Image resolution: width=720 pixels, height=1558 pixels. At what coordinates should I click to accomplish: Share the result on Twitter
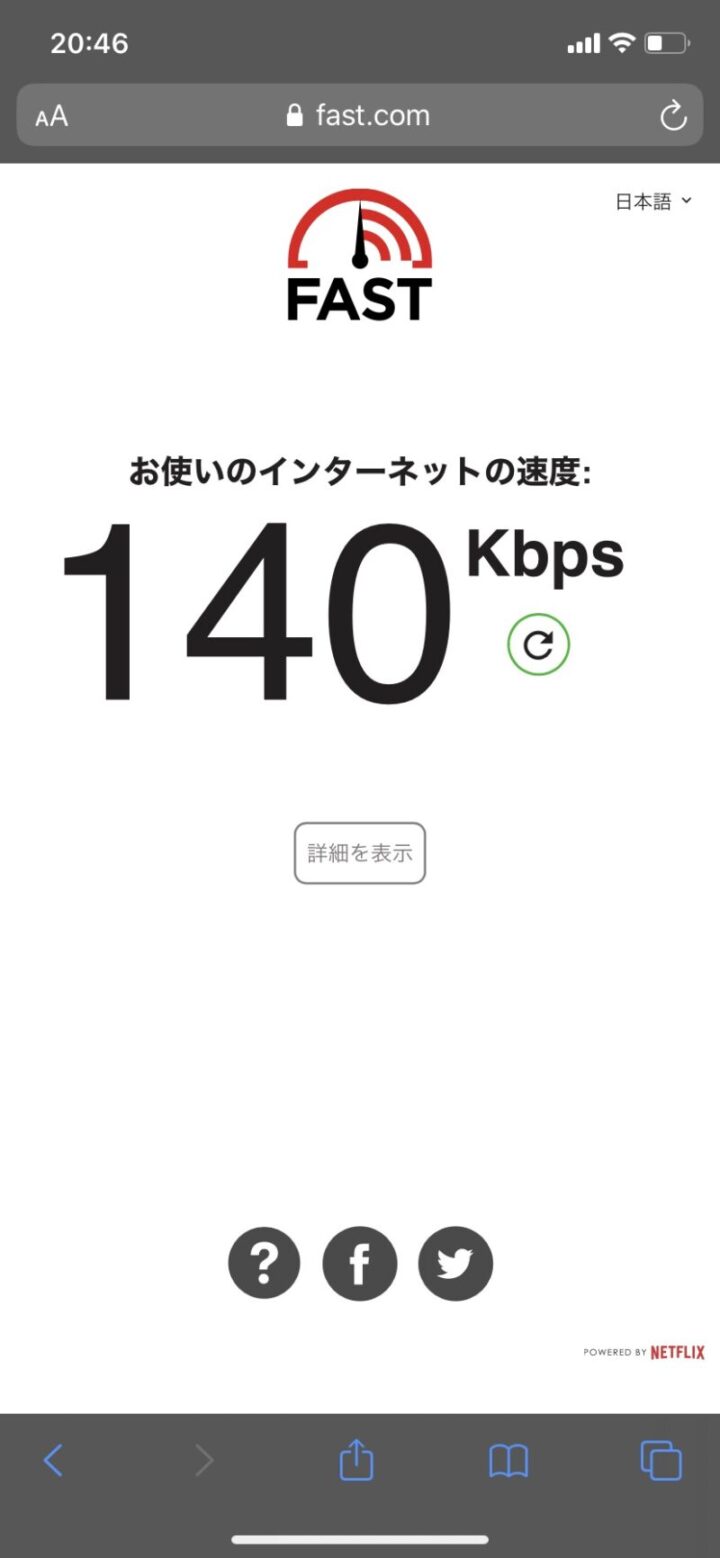(455, 1264)
